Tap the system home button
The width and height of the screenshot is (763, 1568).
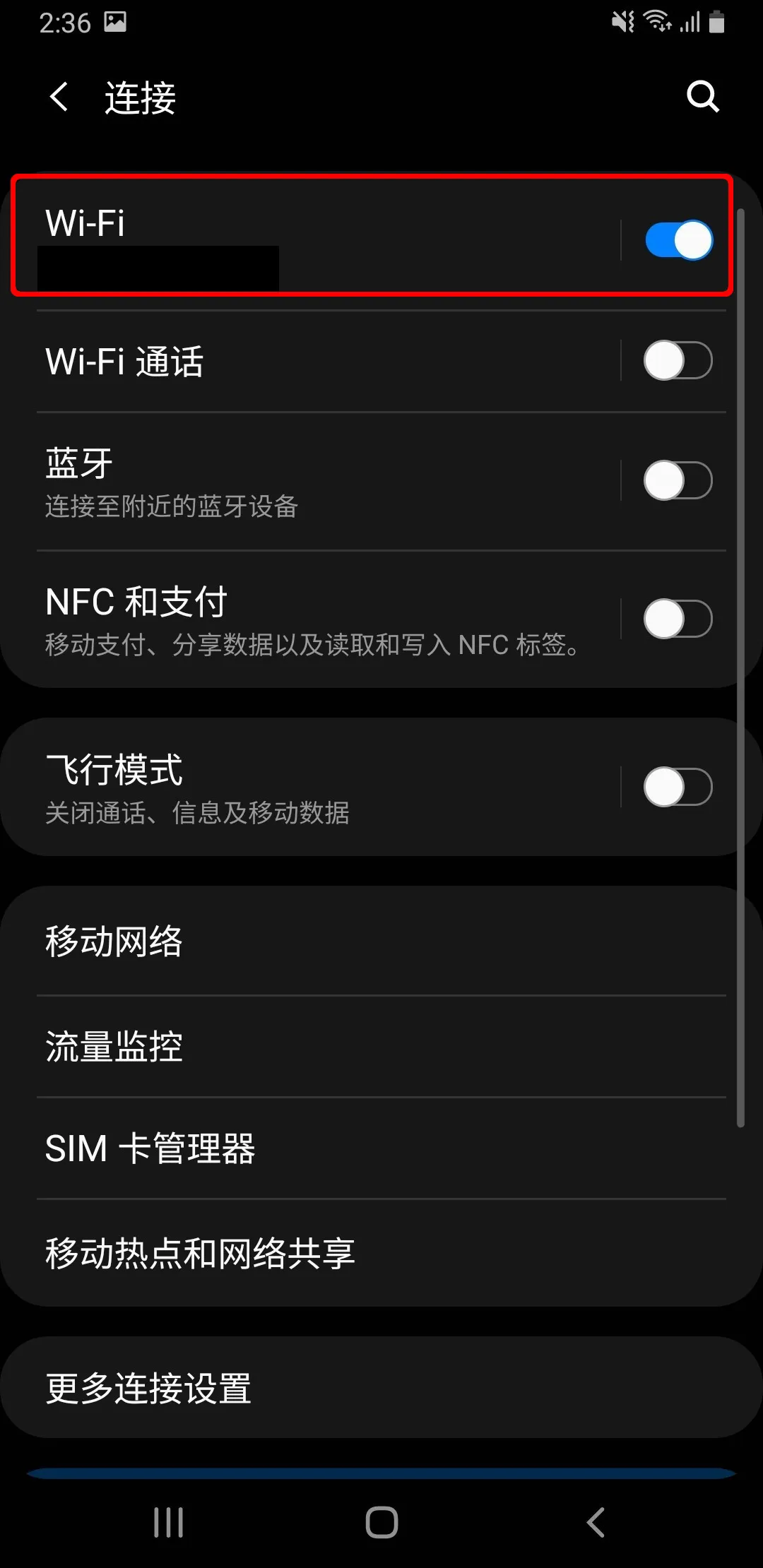[x=381, y=1522]
